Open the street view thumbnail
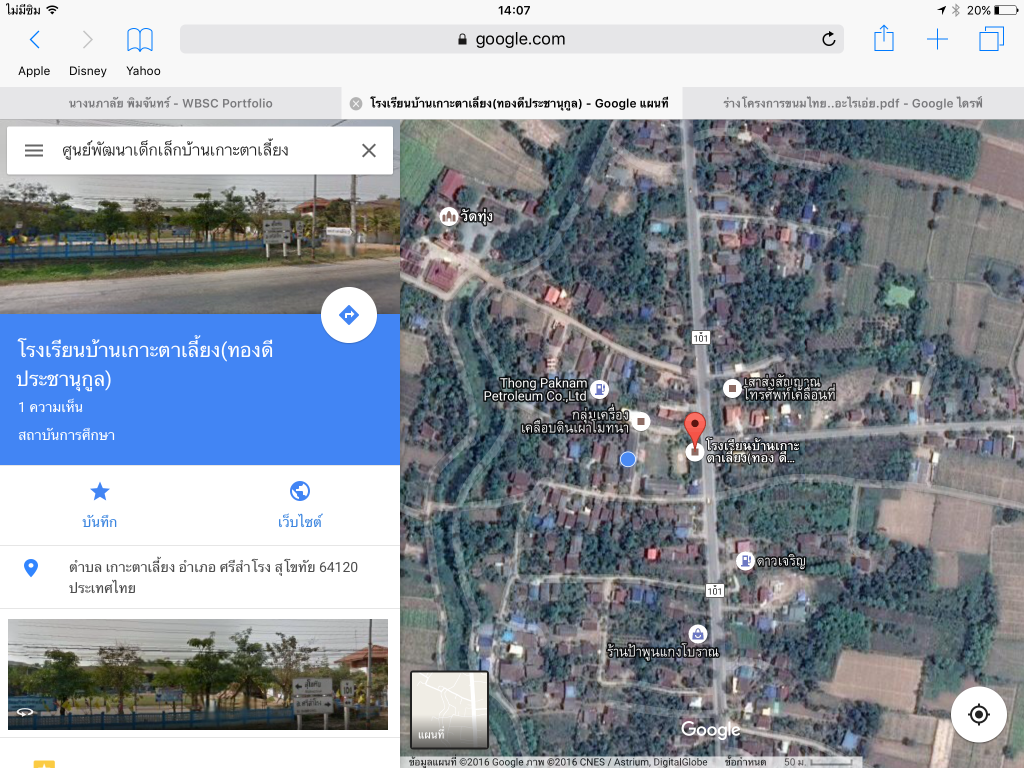The image size is (1024, 768). tap(198, 673)
